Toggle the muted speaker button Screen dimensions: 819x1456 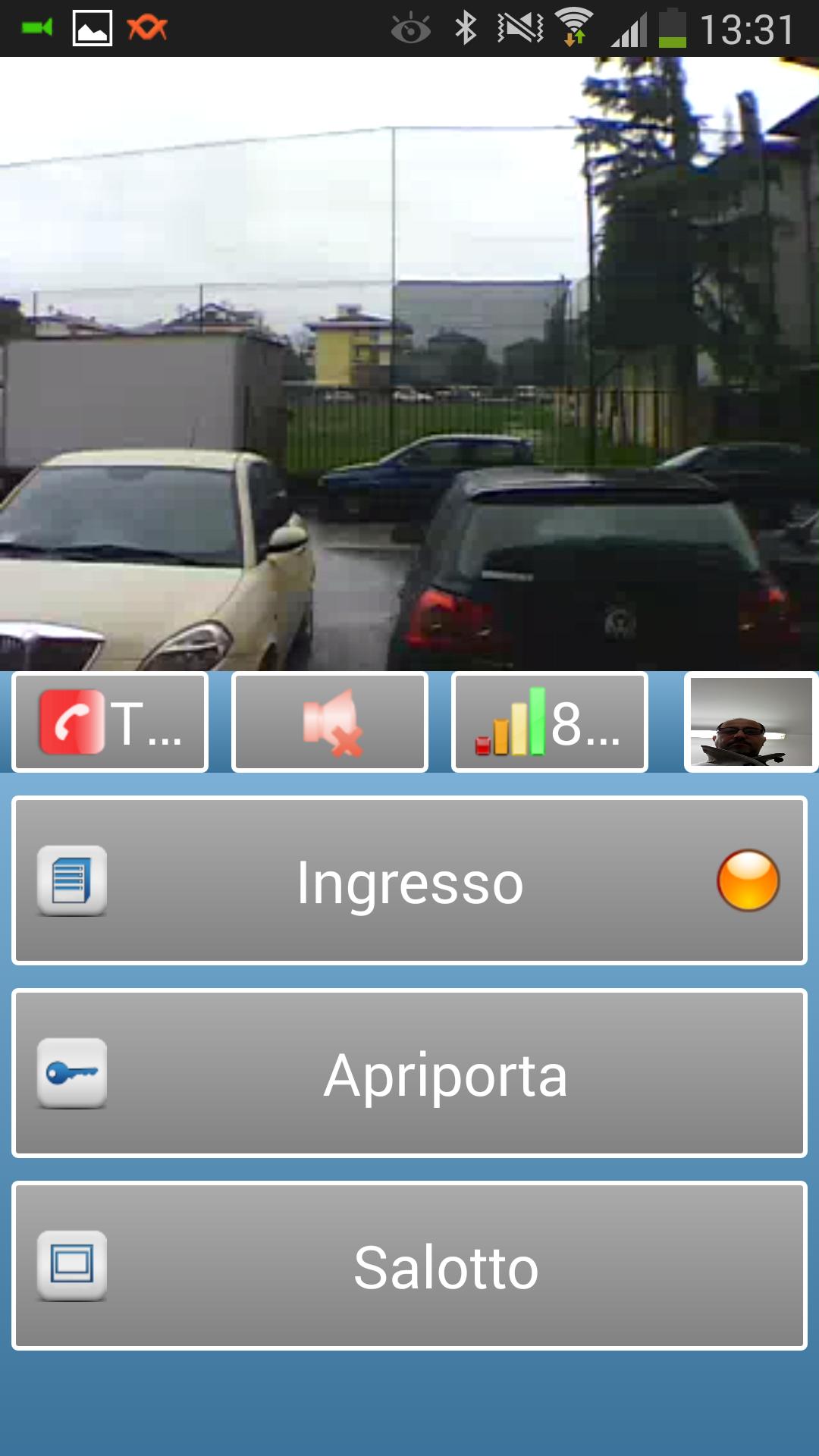pos(330,722)
